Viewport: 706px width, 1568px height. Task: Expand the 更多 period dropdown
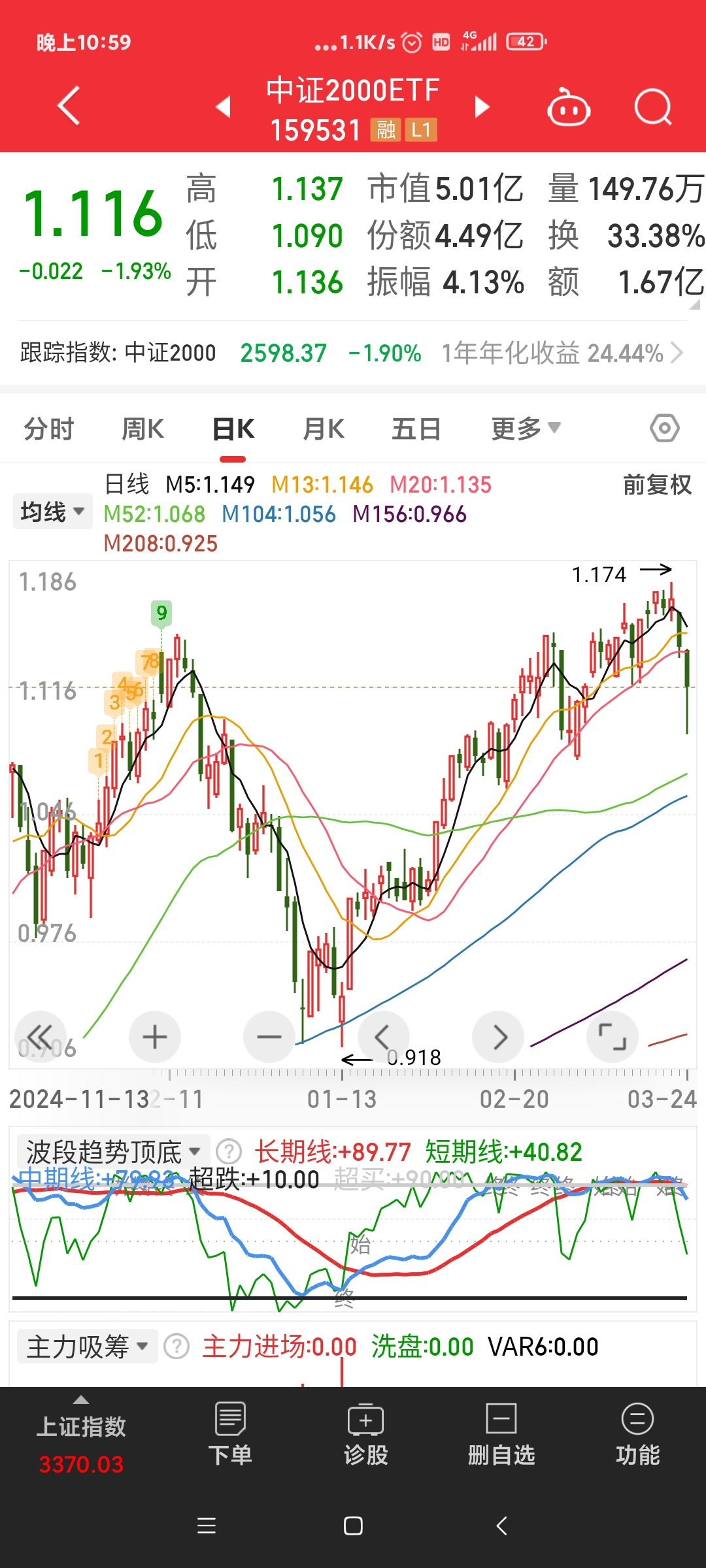tap(525, 429)
